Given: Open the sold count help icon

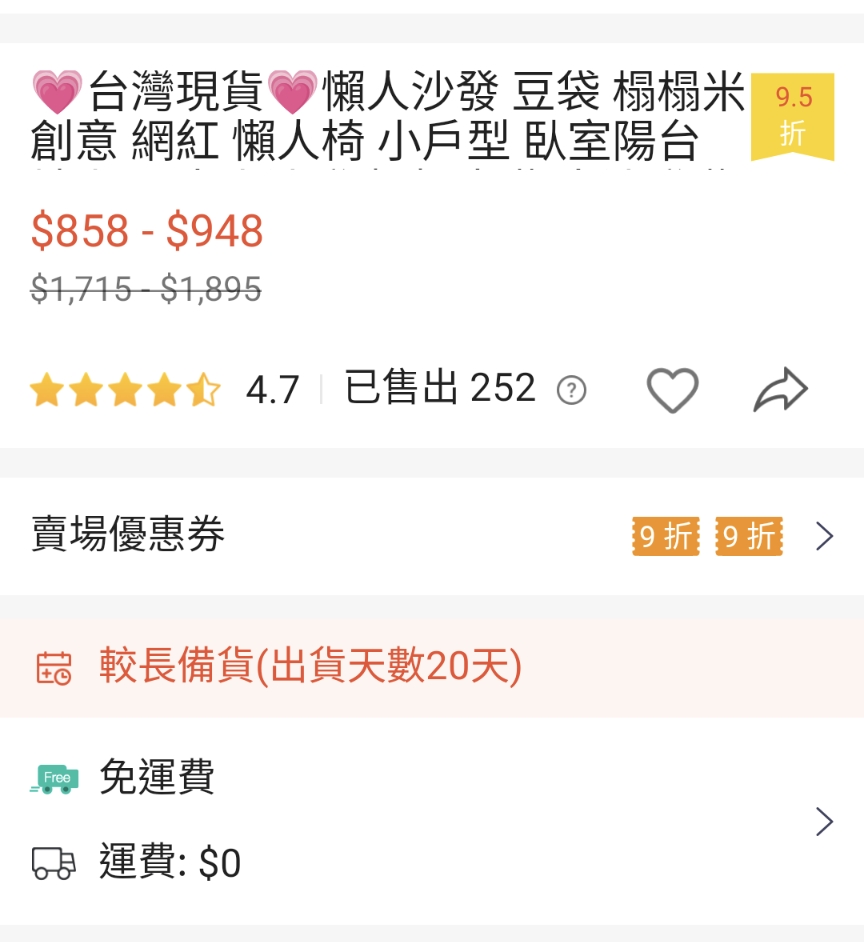Looking at the screenshot, I should tap(571, 390).
